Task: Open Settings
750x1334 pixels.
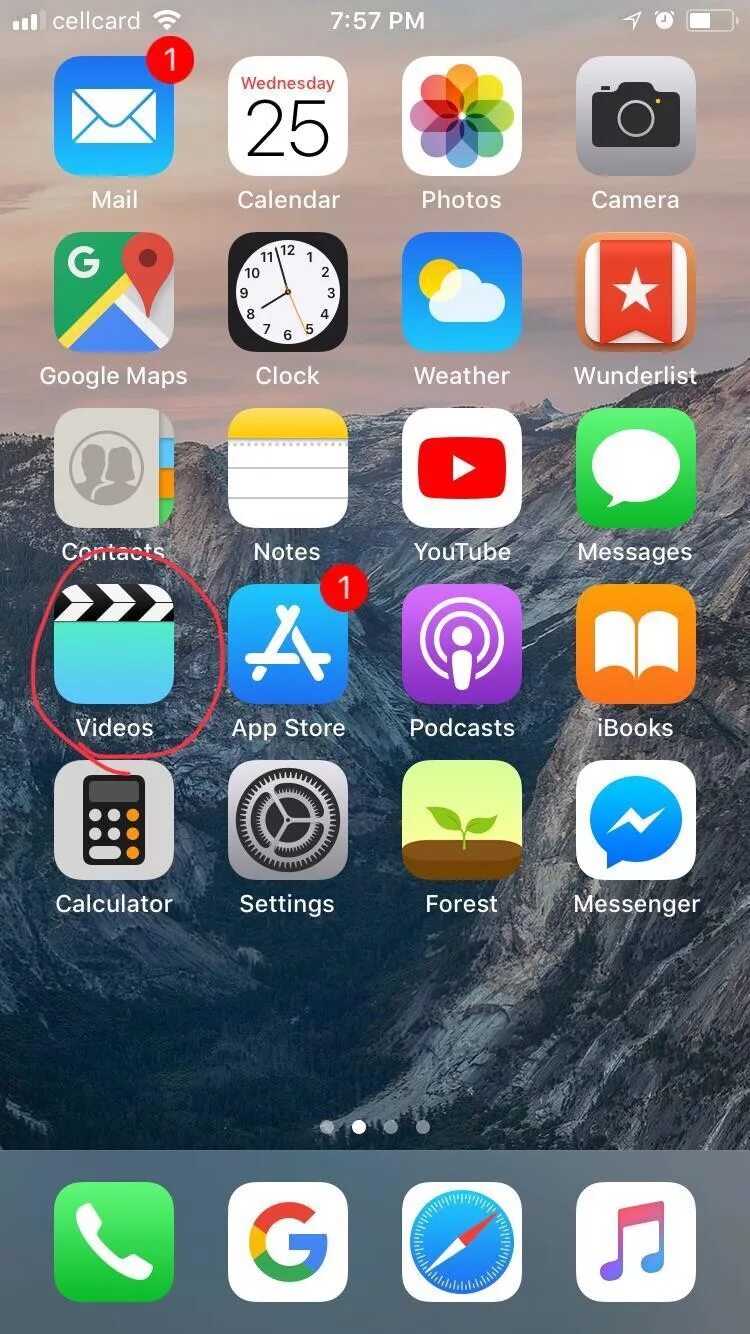Action: [x=288, y=820]
